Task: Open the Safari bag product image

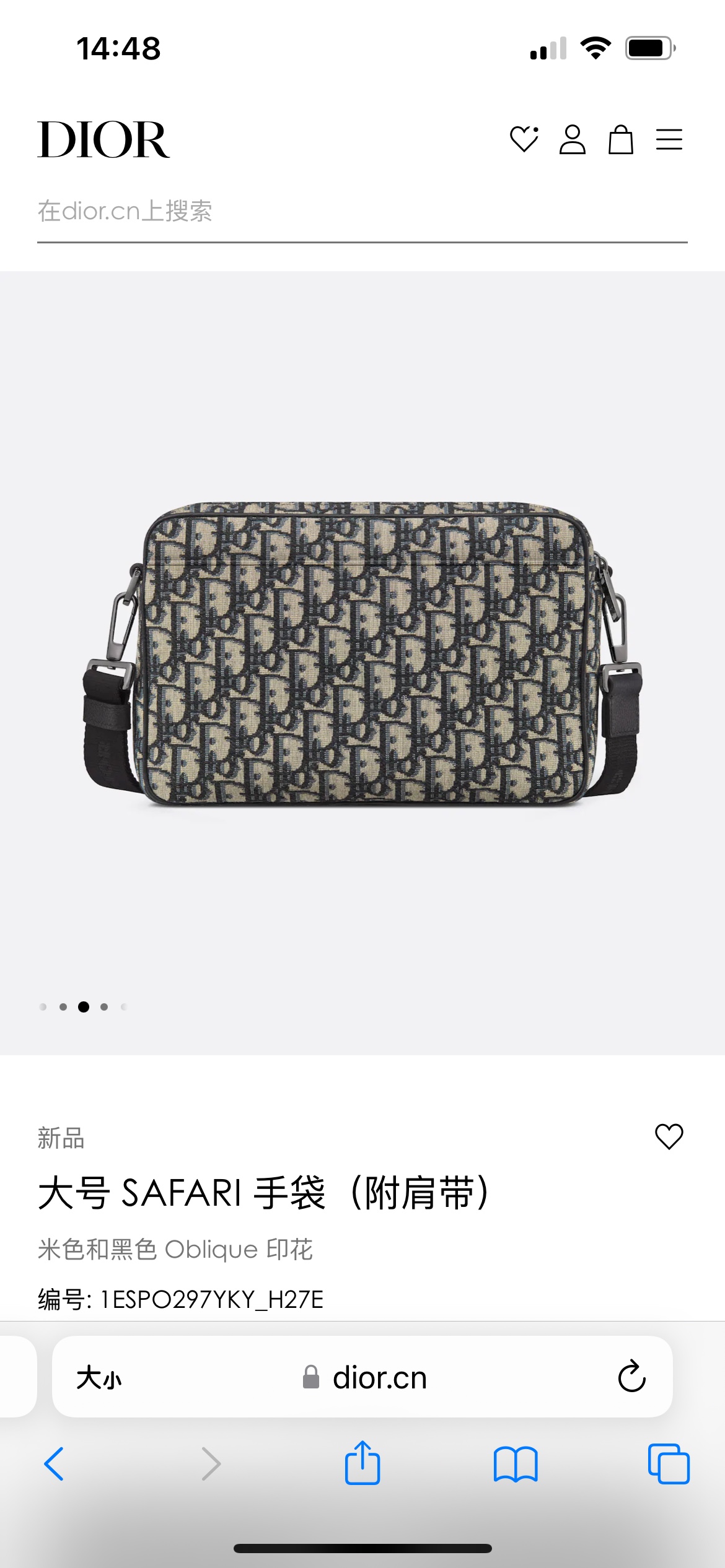Action: pyautogui.click(x=362, y=653)
